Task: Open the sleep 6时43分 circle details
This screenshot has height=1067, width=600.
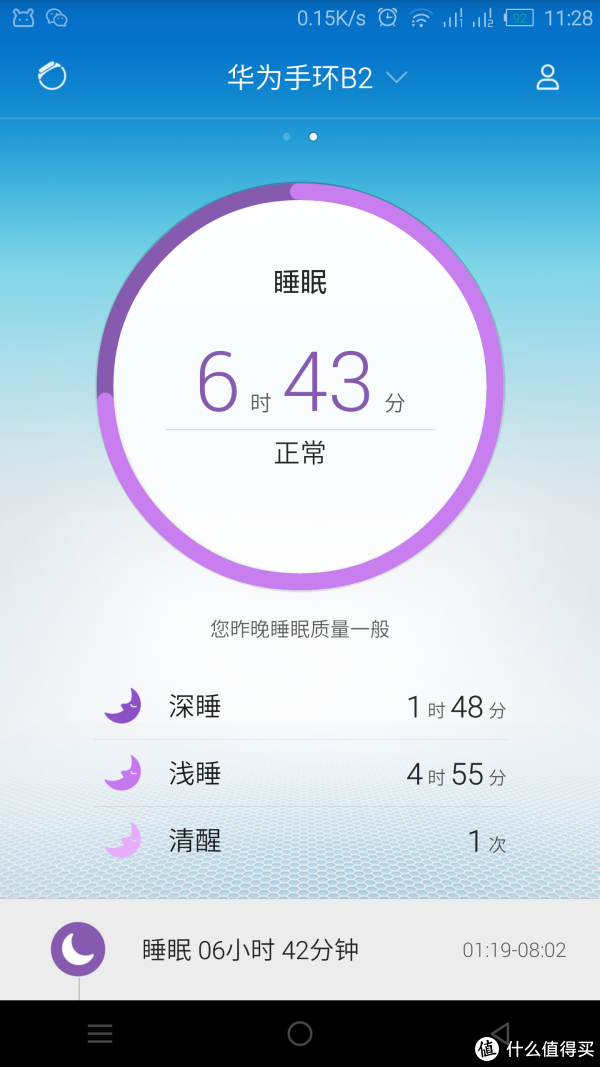Action: coord(300,386)
